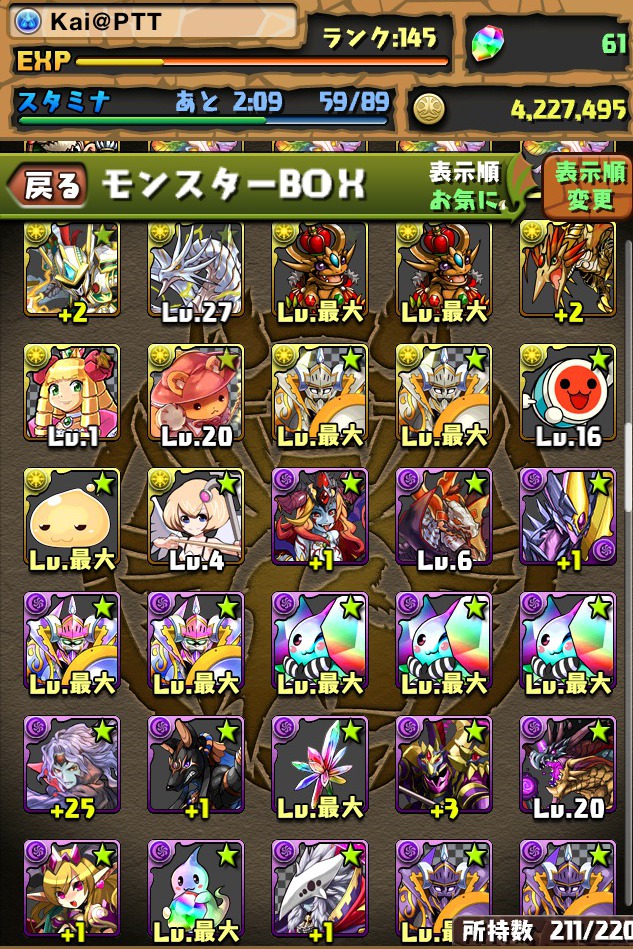This screenshot has height=949, width=633.
Task: Select the +1 horned blonde girl monster
Action: [x=71, y=888]
